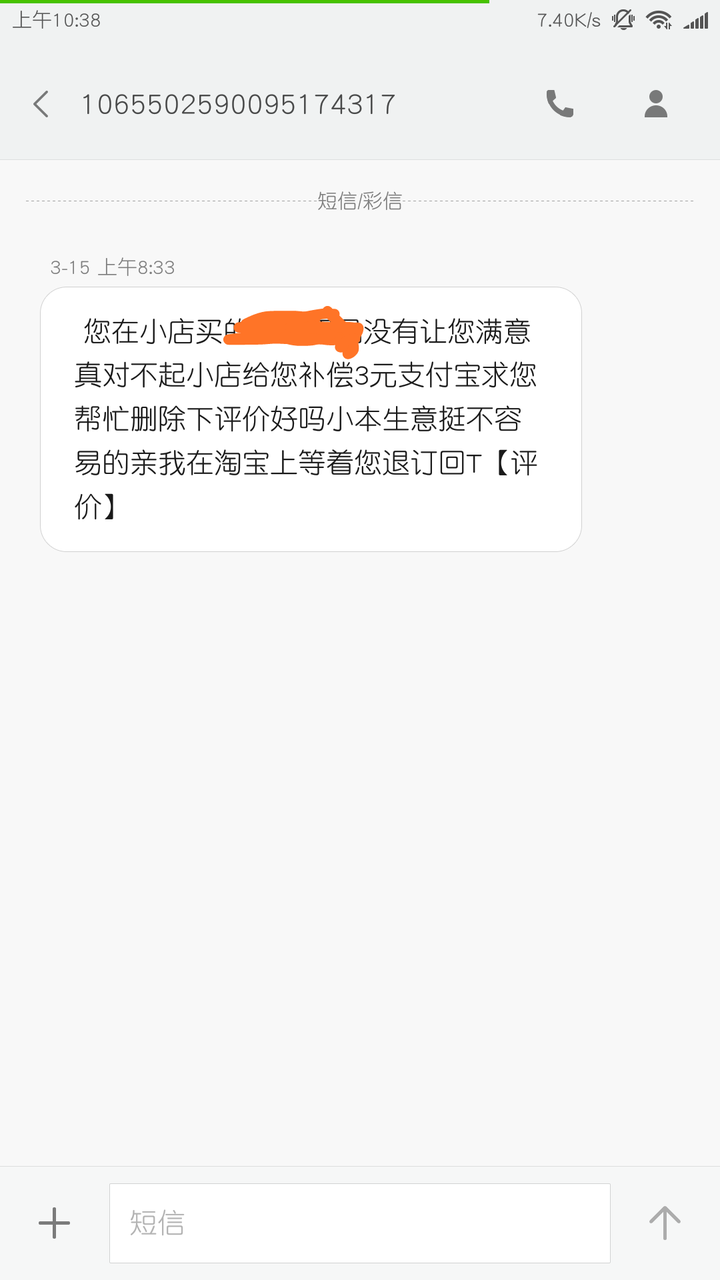Open the plus attachment menu

tap(54, 1222)
